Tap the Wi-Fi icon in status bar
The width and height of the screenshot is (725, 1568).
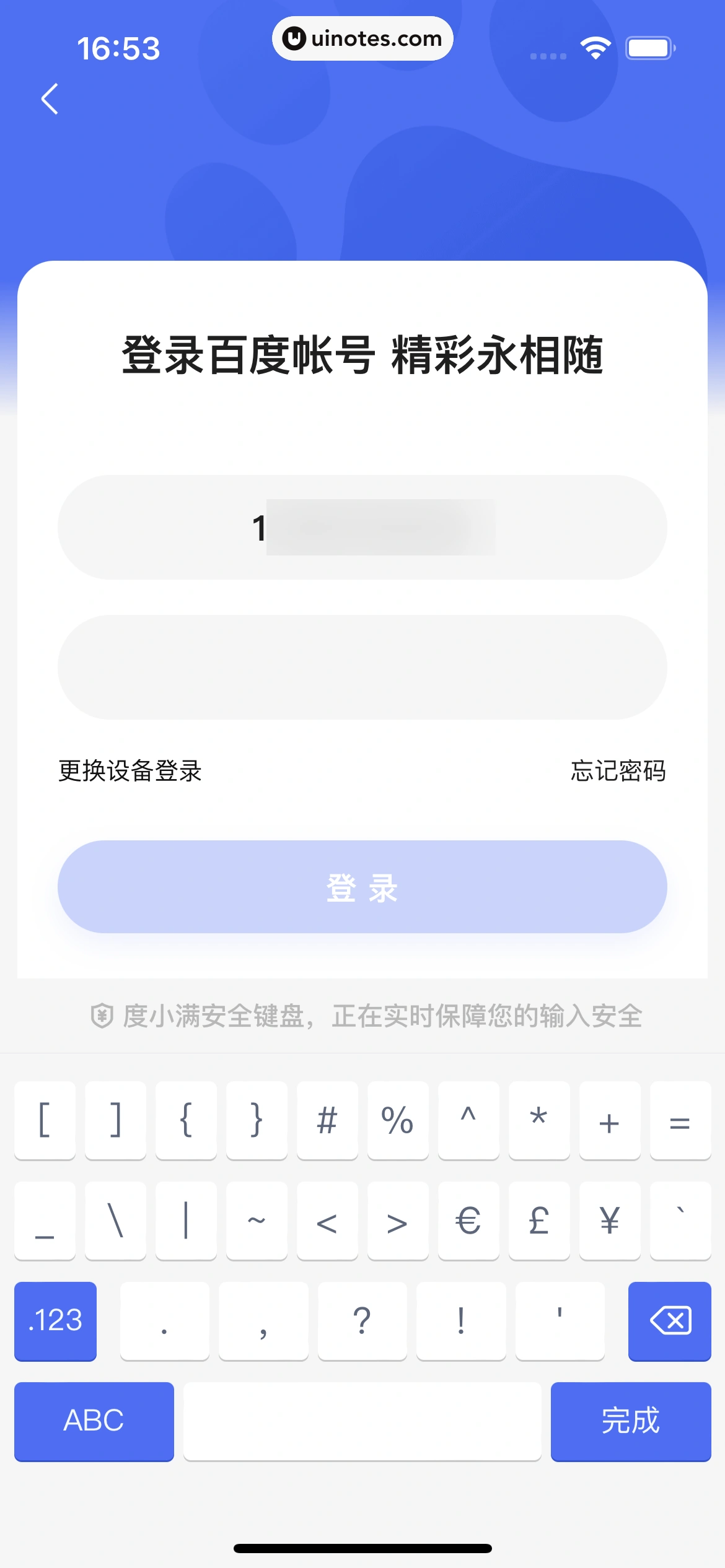click(595, 46)
